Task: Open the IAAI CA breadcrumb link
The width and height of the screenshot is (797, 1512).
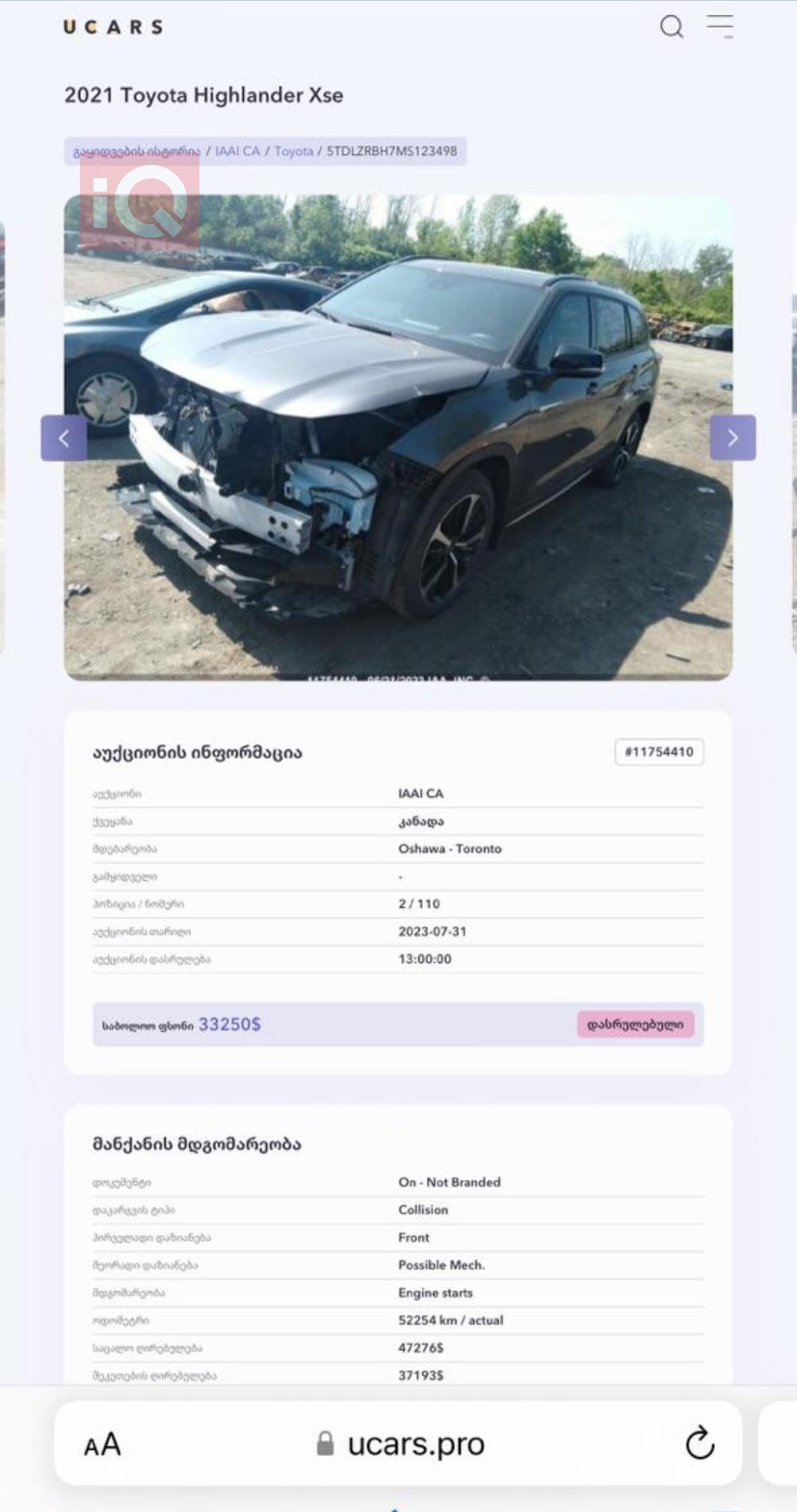Action: 237,151
